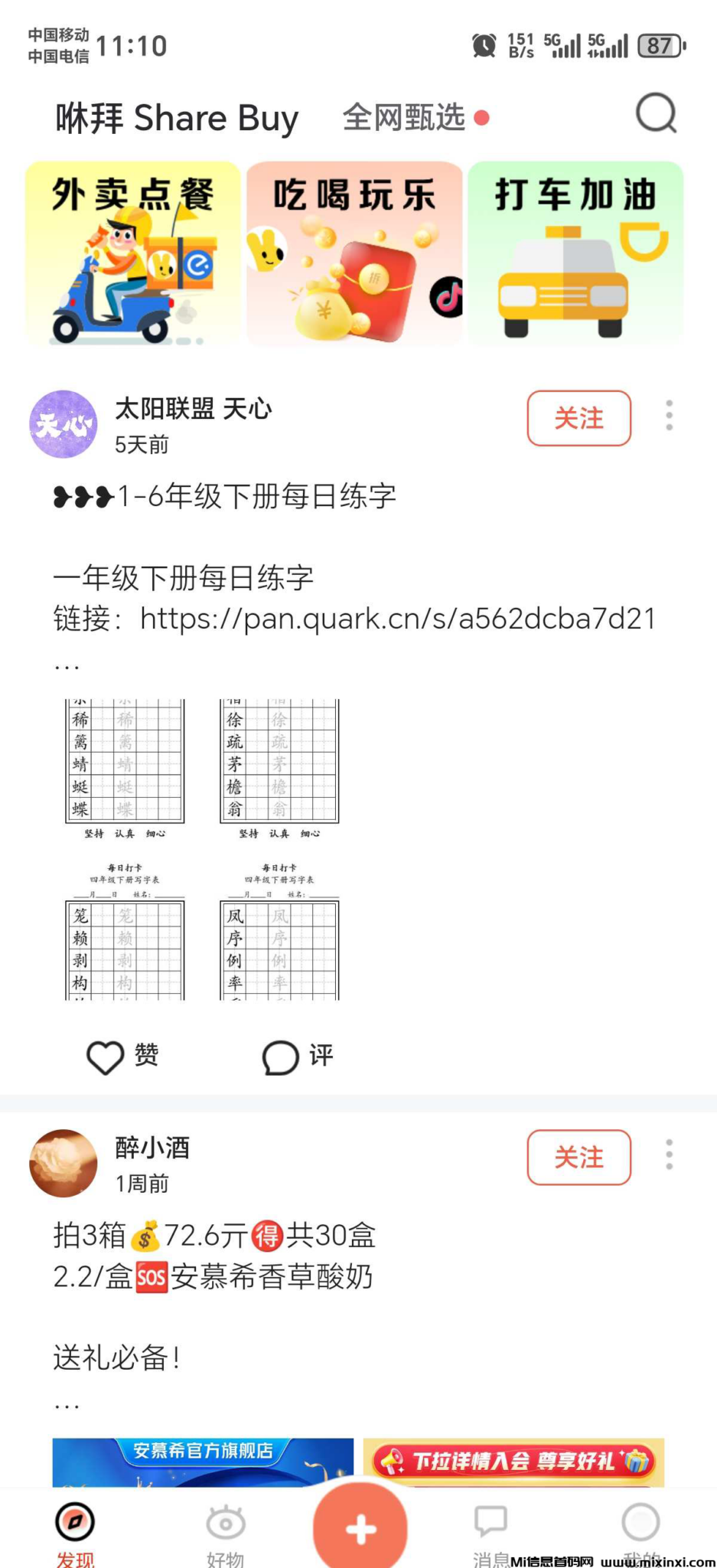Image resolution: width=717 pixels, height=1568 pixels.
Task: View 醉小酒's profile avatar
Action: click(64, 1163)
